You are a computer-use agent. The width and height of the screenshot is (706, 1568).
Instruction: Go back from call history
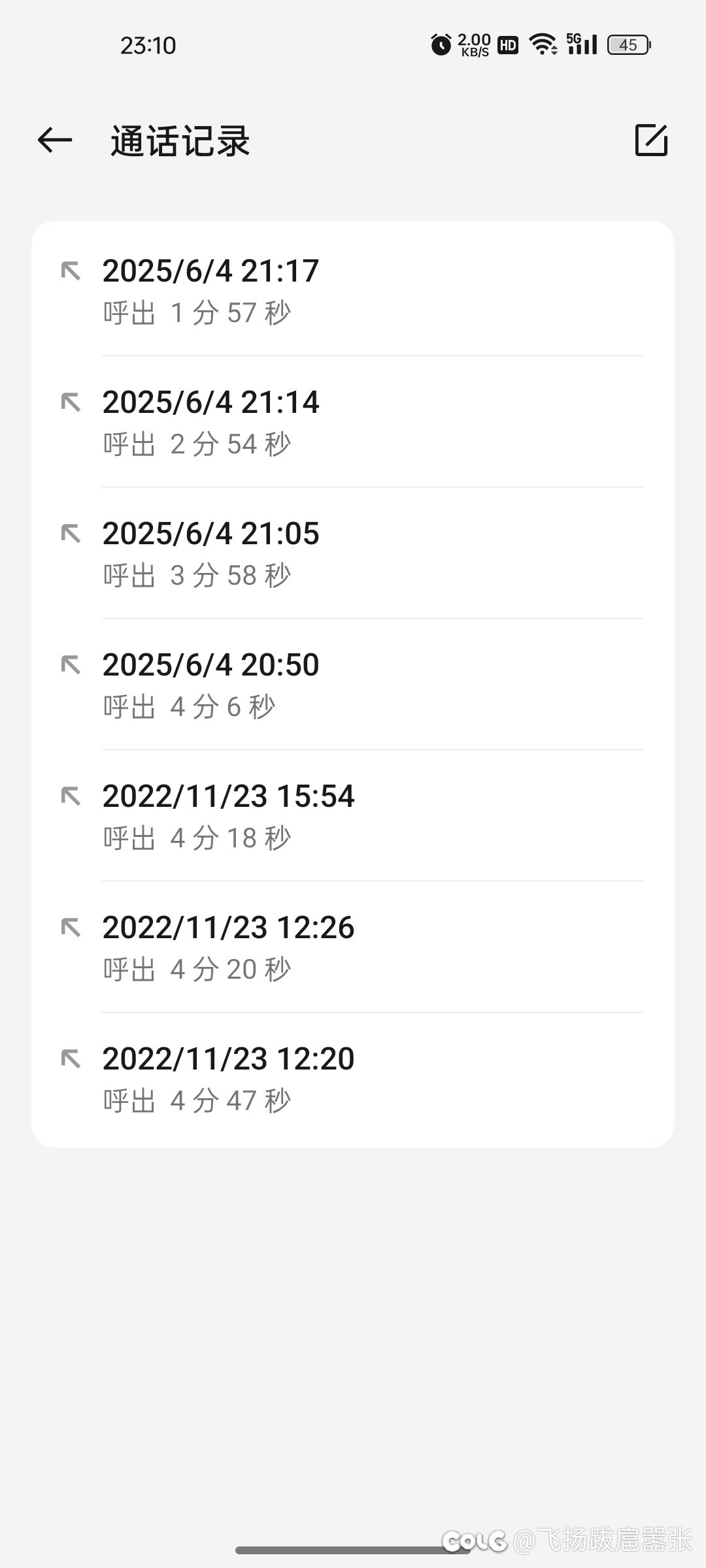[55, 140]
